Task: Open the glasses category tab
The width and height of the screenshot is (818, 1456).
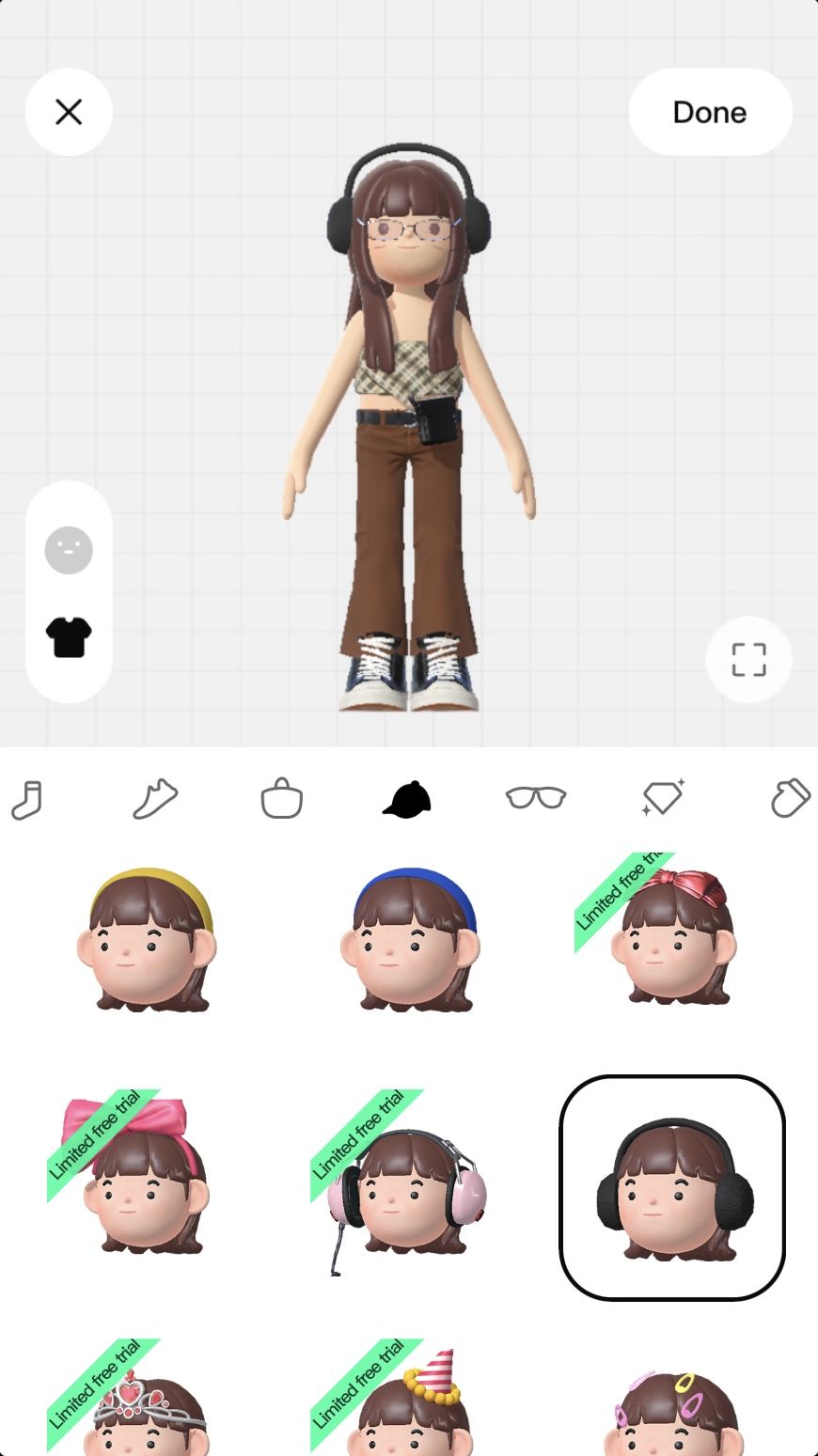Action: [535, 798]
